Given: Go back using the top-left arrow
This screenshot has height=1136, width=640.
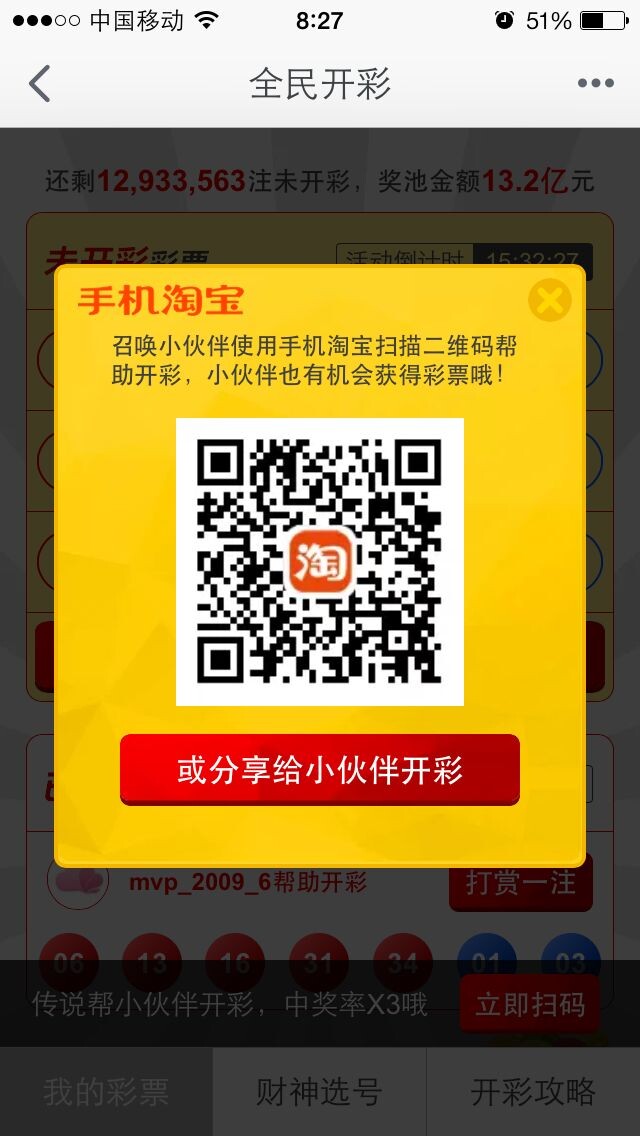Looking at the screenshot, I should (40, 83).
